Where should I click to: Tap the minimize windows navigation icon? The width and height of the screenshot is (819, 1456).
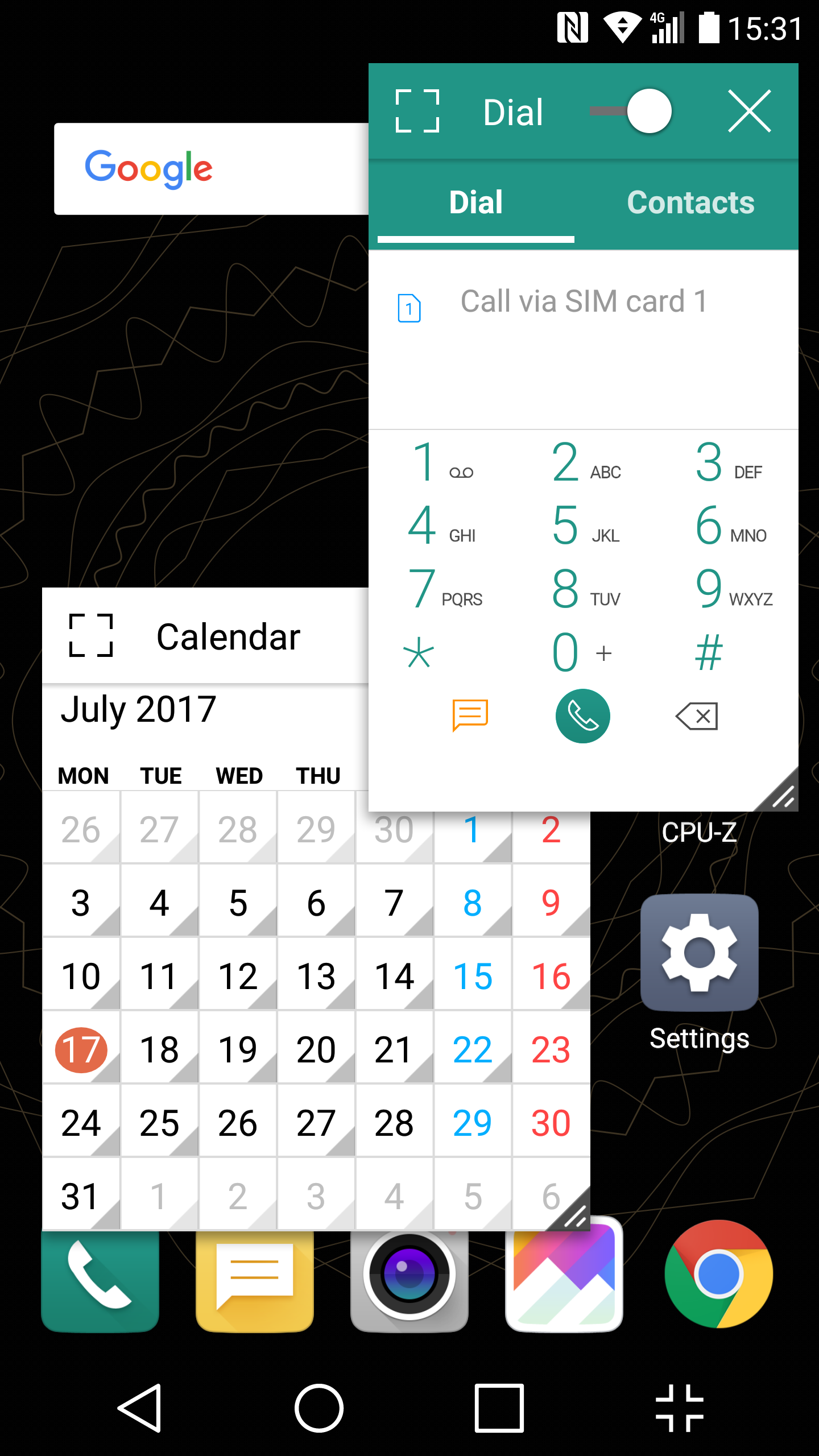coord(680,1408)
